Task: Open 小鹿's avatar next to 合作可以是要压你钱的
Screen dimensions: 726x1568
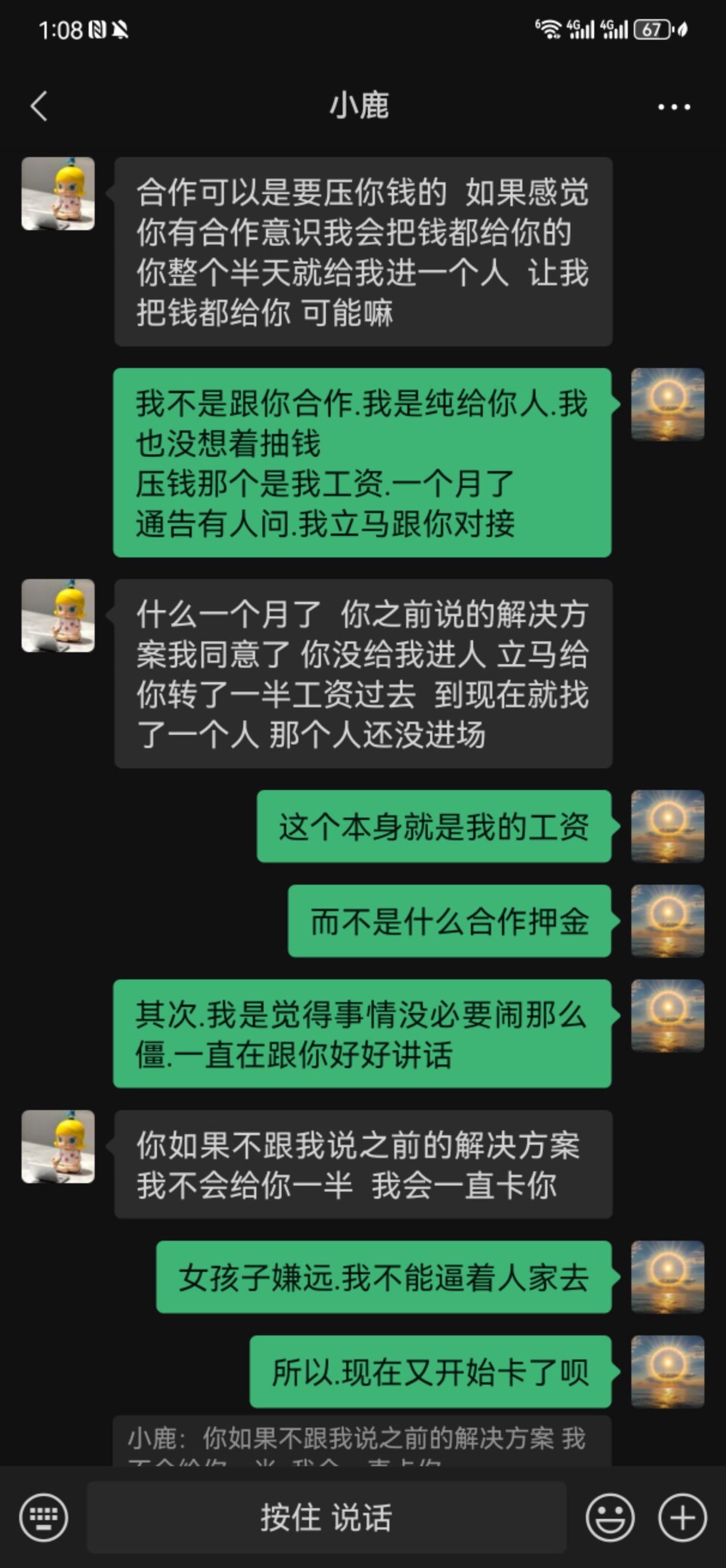Action: 58,194
